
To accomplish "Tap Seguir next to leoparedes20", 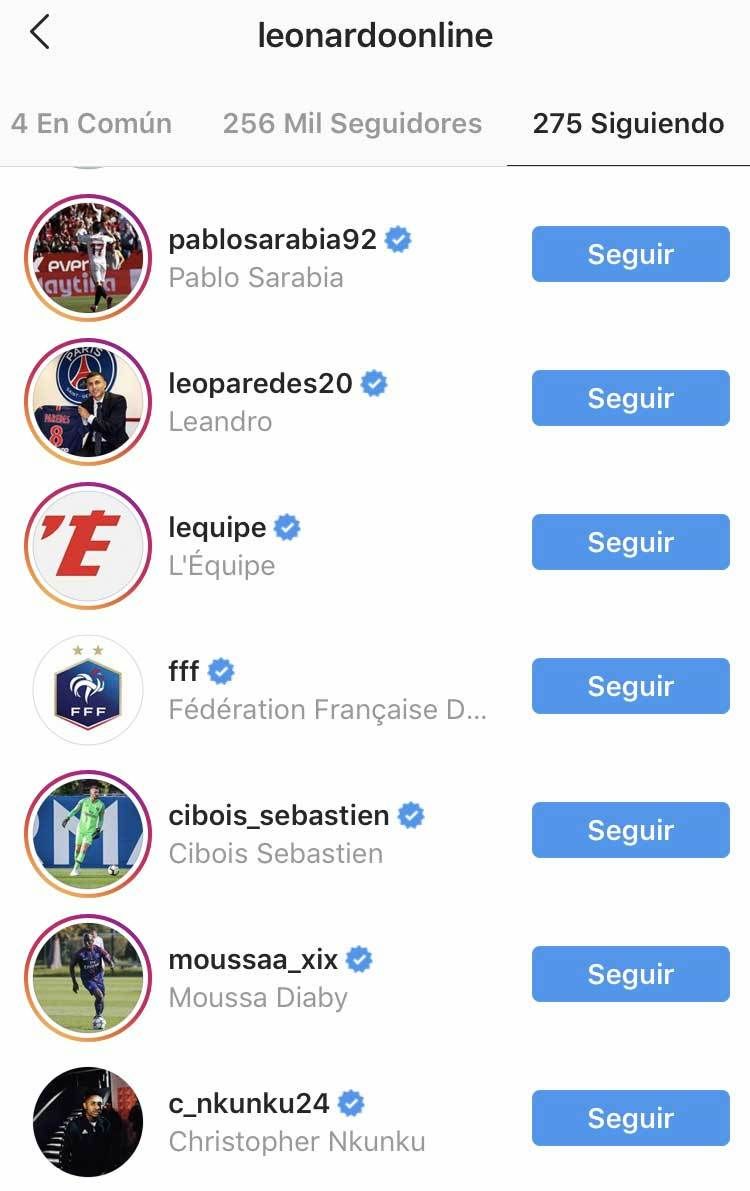I will 630,399.
